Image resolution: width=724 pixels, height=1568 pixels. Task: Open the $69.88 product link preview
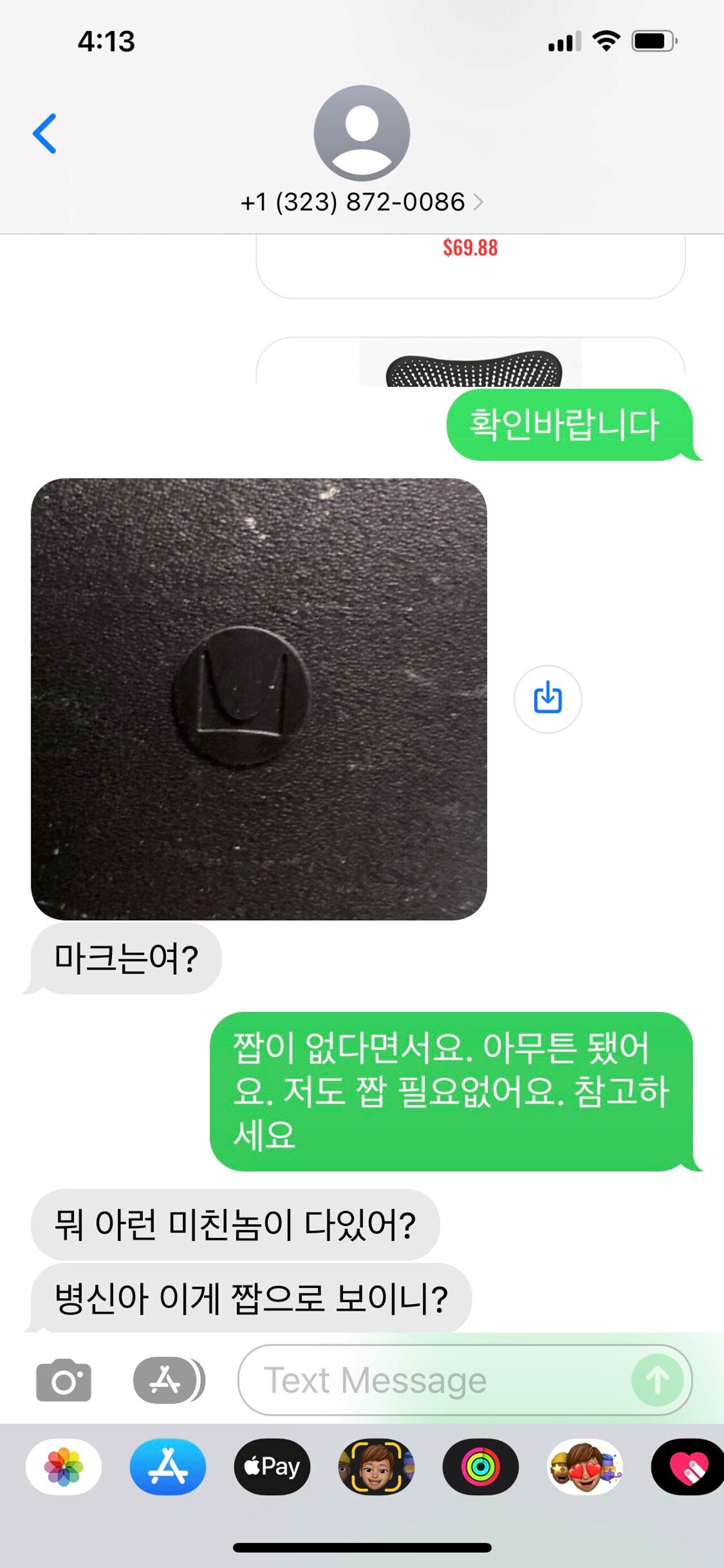pyautogui.click(x=470, y=265)
